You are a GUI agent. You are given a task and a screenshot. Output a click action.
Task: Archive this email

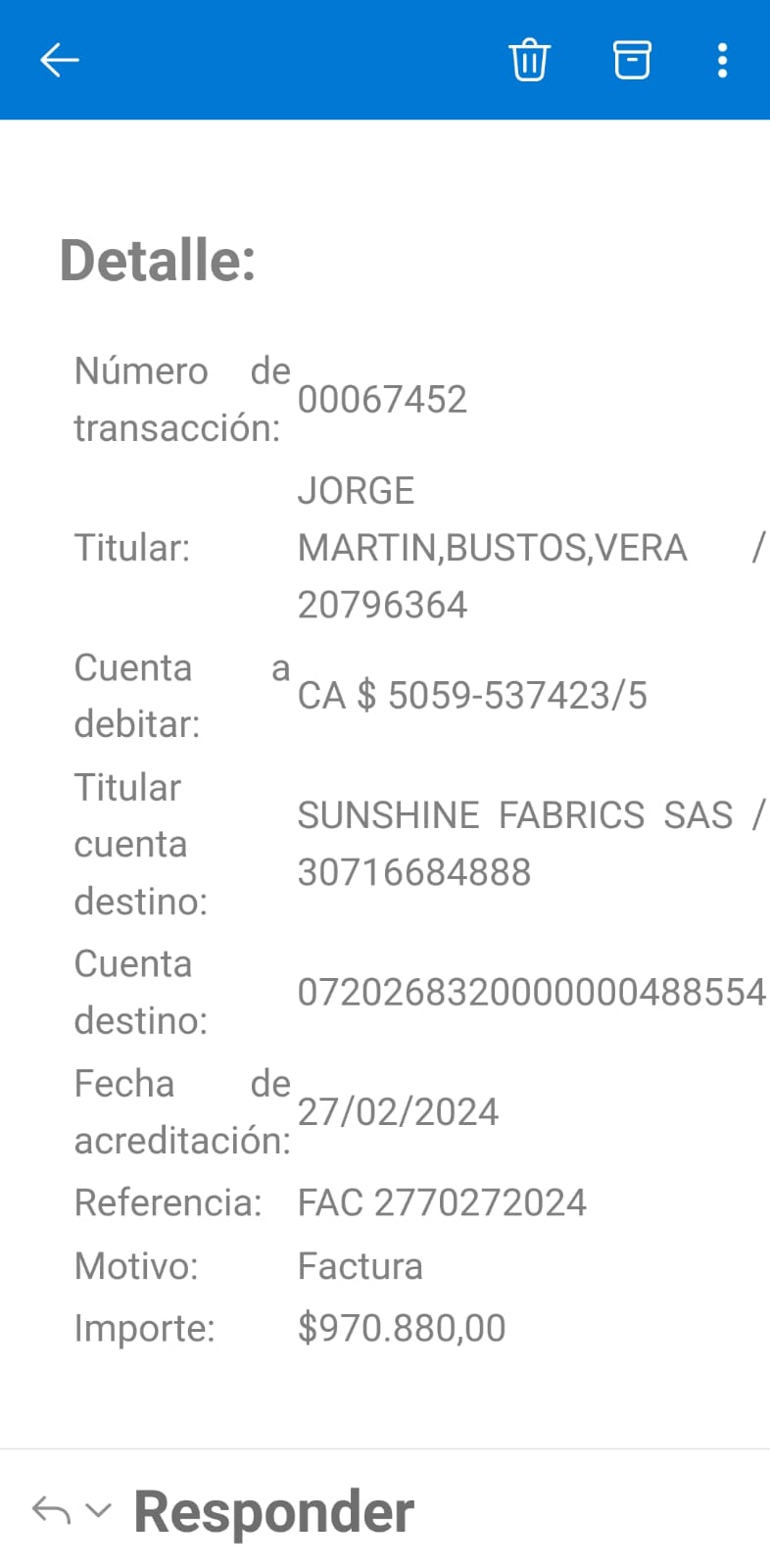coord(631,60)
